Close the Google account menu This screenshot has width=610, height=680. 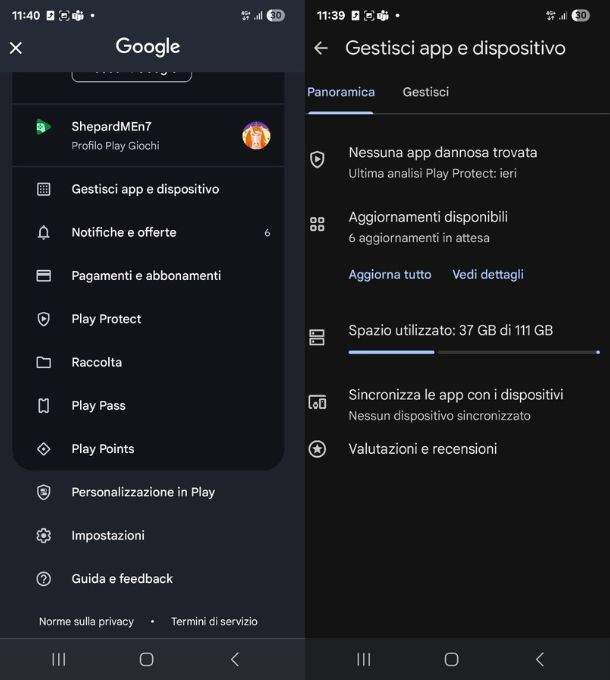(16, 48)
